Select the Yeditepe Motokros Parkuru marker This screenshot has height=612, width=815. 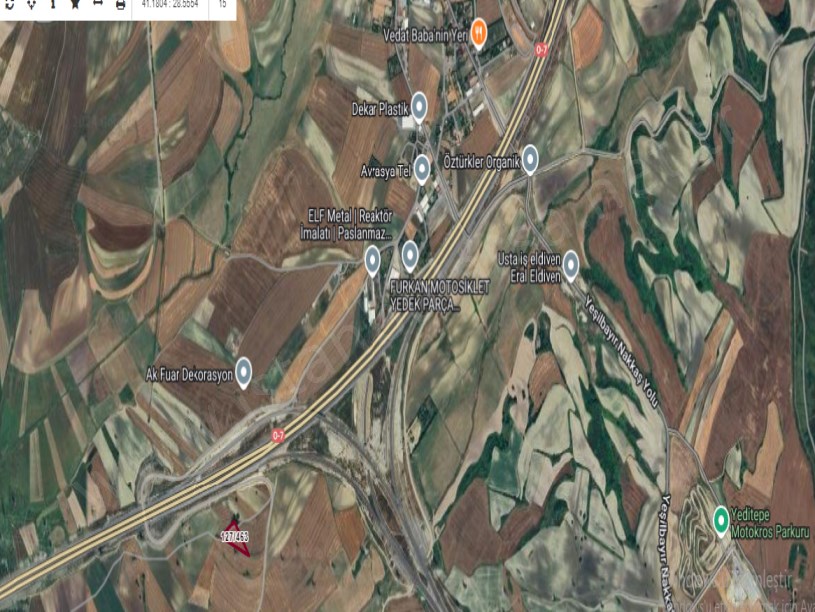(x=721, y=520)
